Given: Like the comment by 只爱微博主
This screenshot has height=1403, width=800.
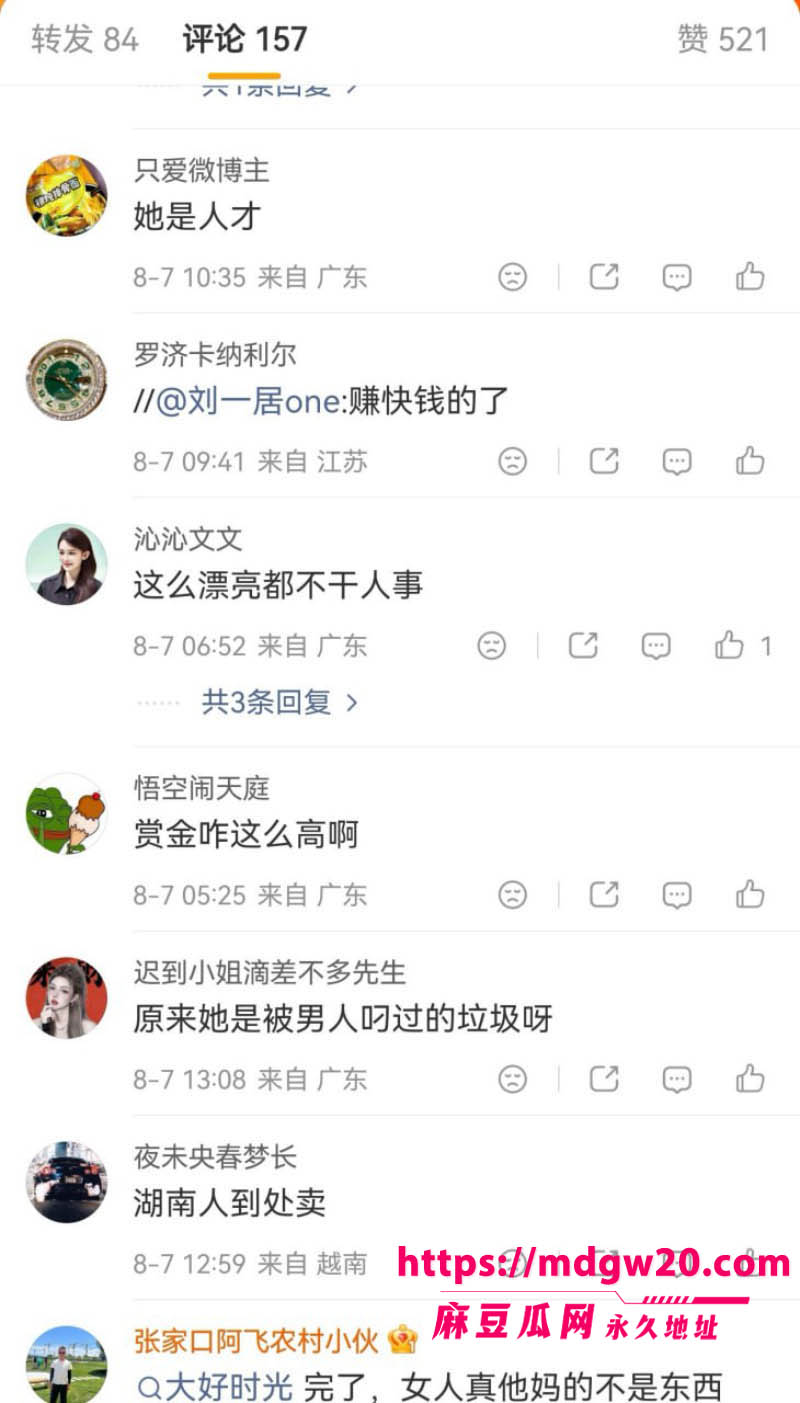Looking at the screenshot, I should [x=750, y=277].
